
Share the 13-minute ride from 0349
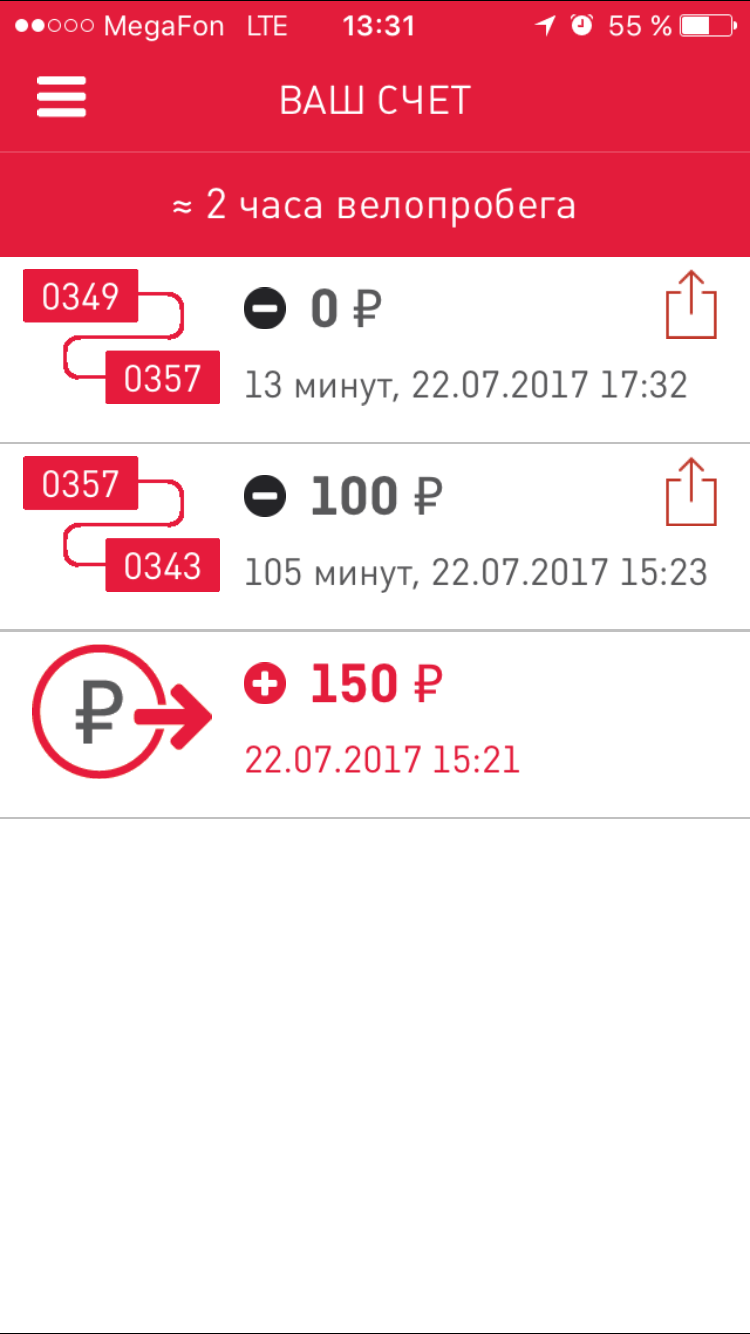[x=691, y=309]
